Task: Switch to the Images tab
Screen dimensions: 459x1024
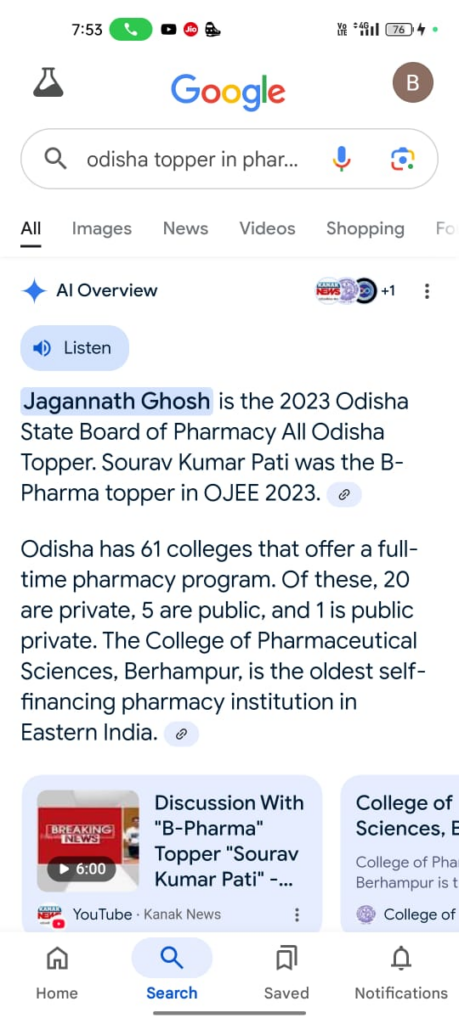Action: [101, 229]
